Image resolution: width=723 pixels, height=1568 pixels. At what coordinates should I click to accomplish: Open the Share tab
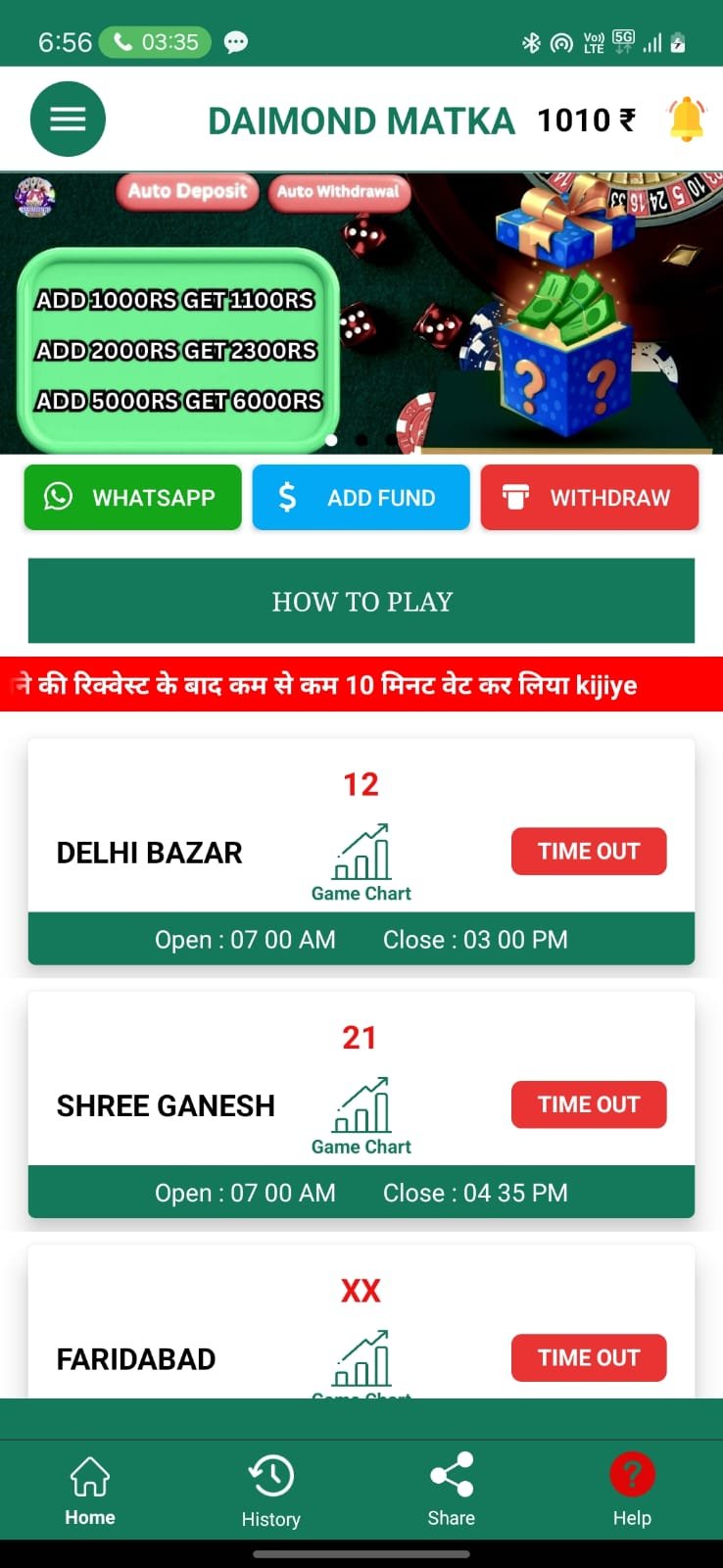point(451,1491)
